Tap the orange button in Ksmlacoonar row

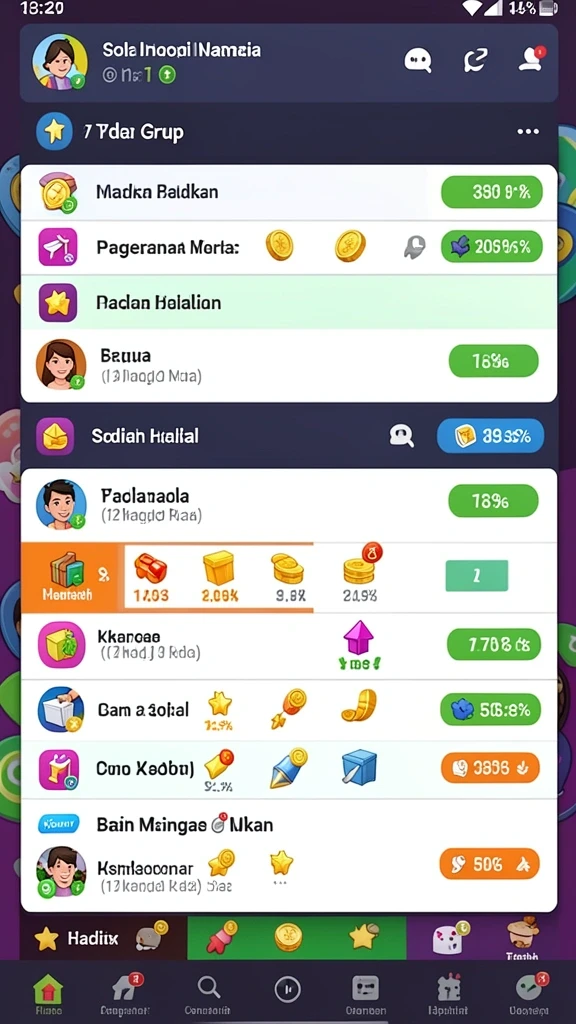click(490, 863)
